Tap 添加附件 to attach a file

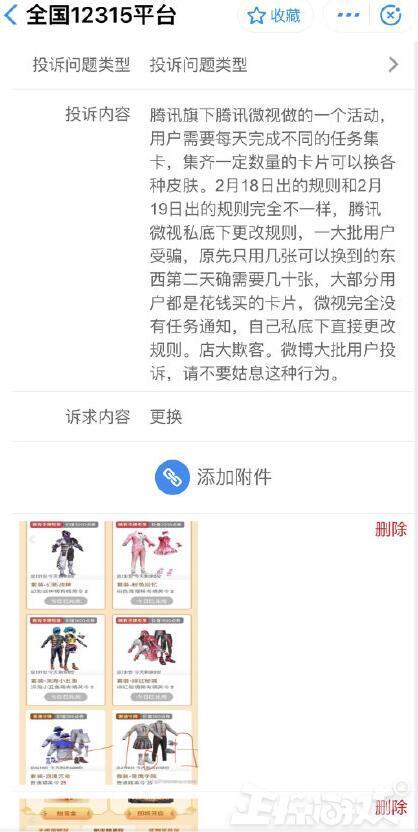(214, 477)
